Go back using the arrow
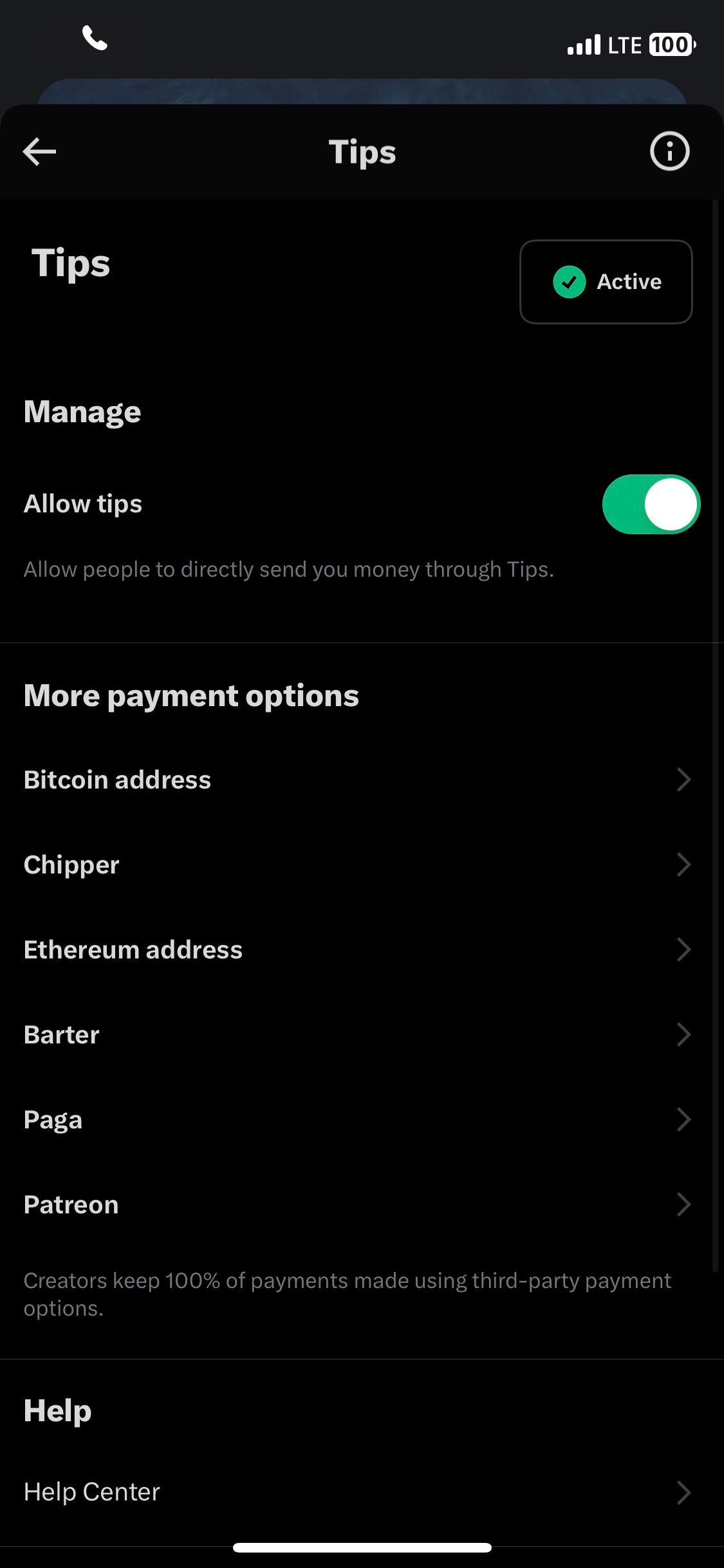This screenshot has width=724, height=1568. point(40,152)
